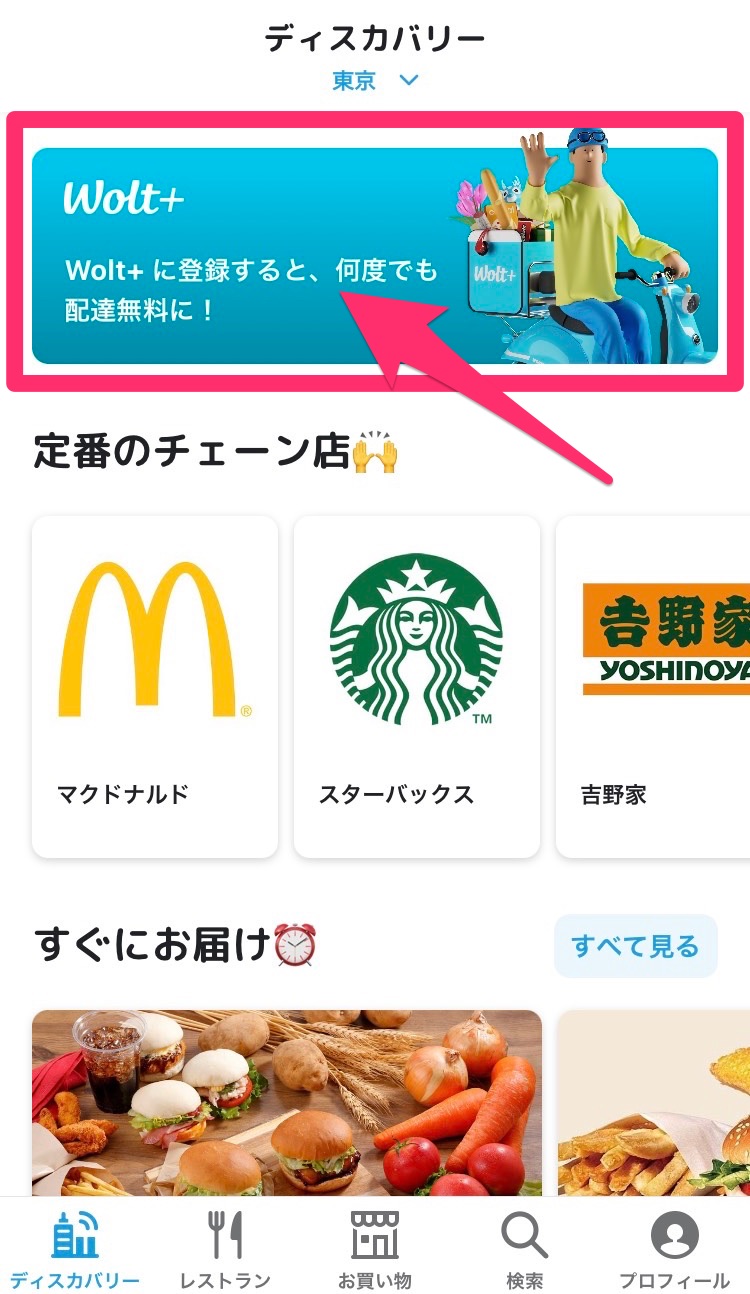The width and height of the screenshot is (750, 1294).
Task: Go to the お買い物 tab
Action: click(375, 1249)
